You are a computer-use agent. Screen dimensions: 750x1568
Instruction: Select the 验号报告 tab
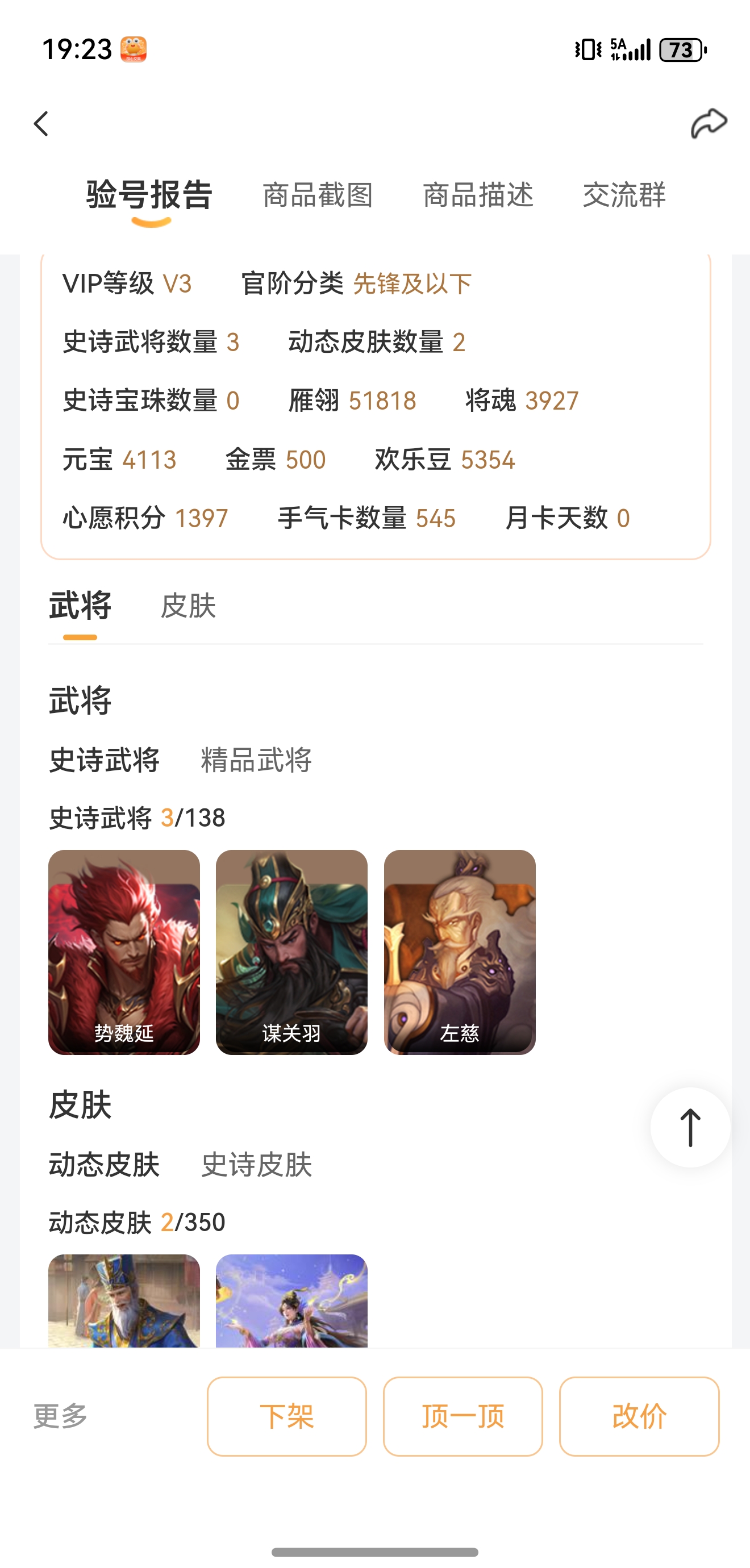pos(150,195)
